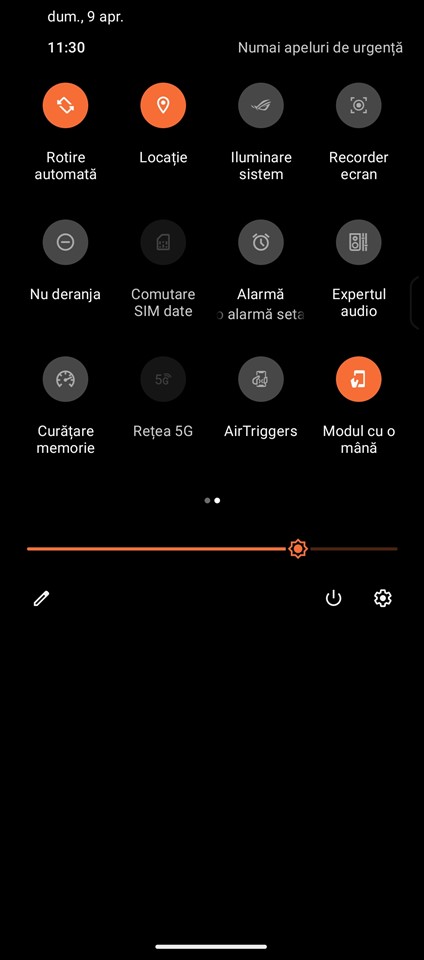Tap the Comutare SIM date tile
The width and height of the screenshot is (424, 960).
coord(163,242)
